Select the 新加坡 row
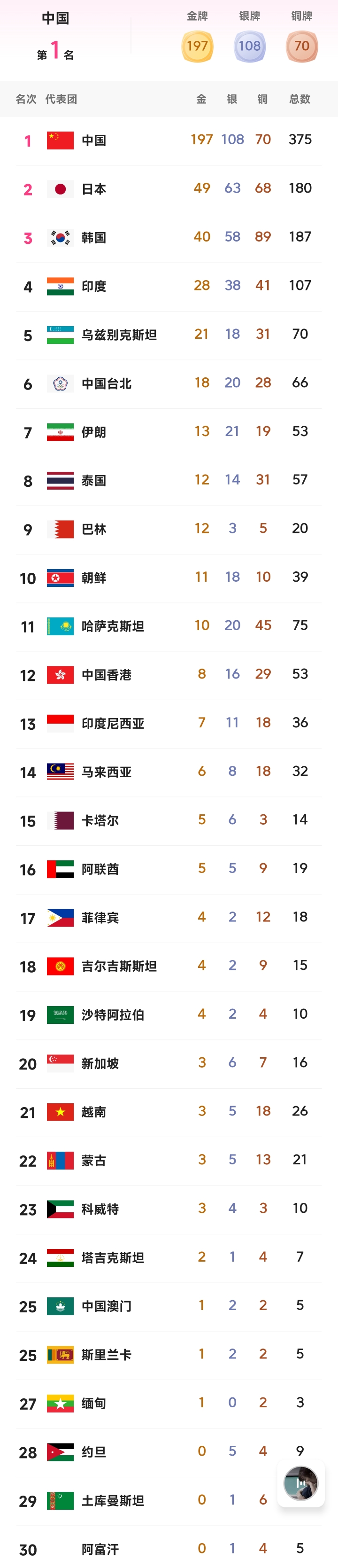Image resolution: width=338 pixels, height=1568 pixels. click(169, 1063)
